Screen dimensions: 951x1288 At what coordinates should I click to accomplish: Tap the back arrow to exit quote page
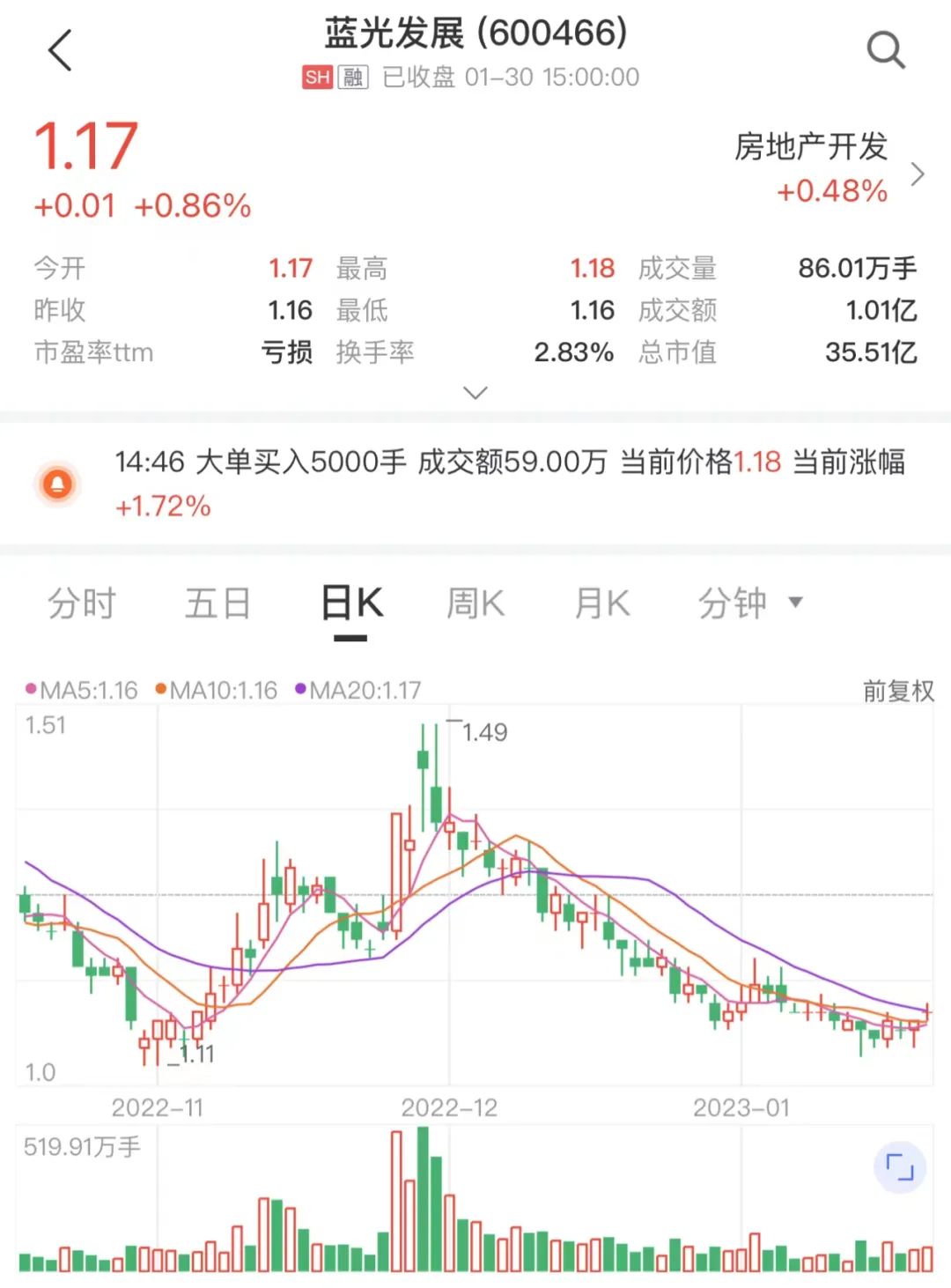(60, 50)
